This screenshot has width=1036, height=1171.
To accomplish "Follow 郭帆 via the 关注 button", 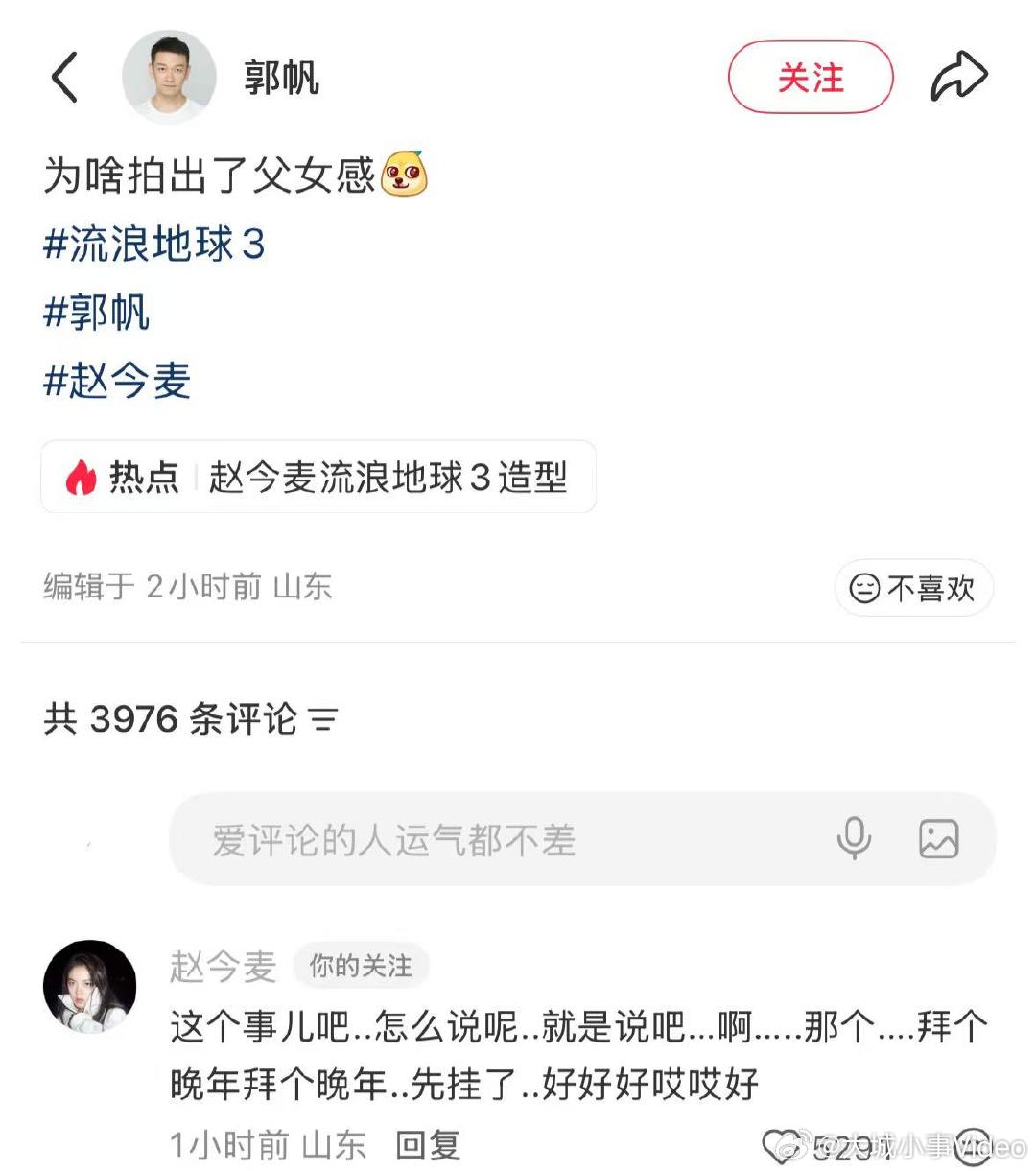I will click(811, 77).
